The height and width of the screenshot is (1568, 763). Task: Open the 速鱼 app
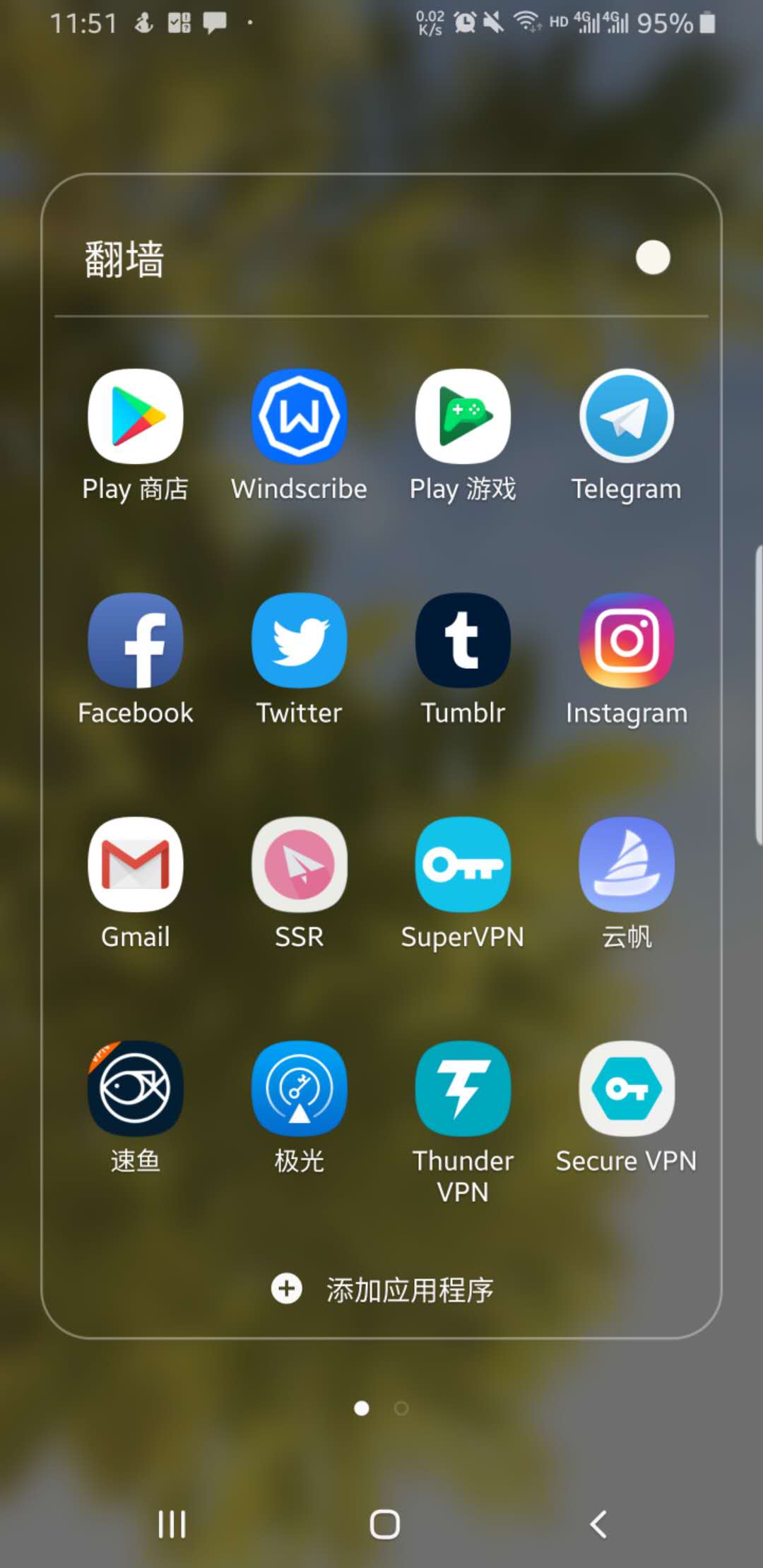pos(135,1088)
